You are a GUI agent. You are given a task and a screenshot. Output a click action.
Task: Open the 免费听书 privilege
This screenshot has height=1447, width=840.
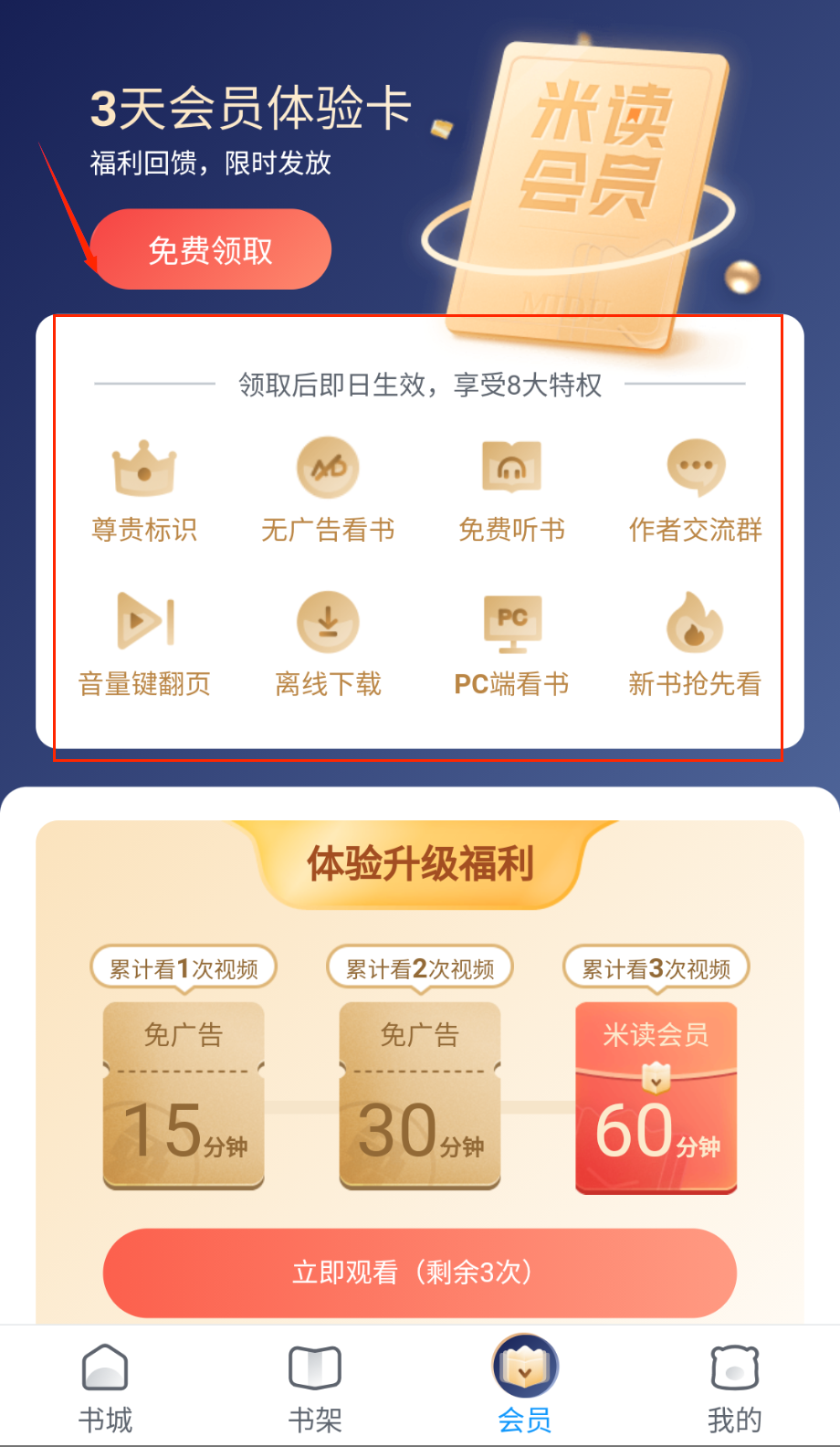click(x=511, y=491)
